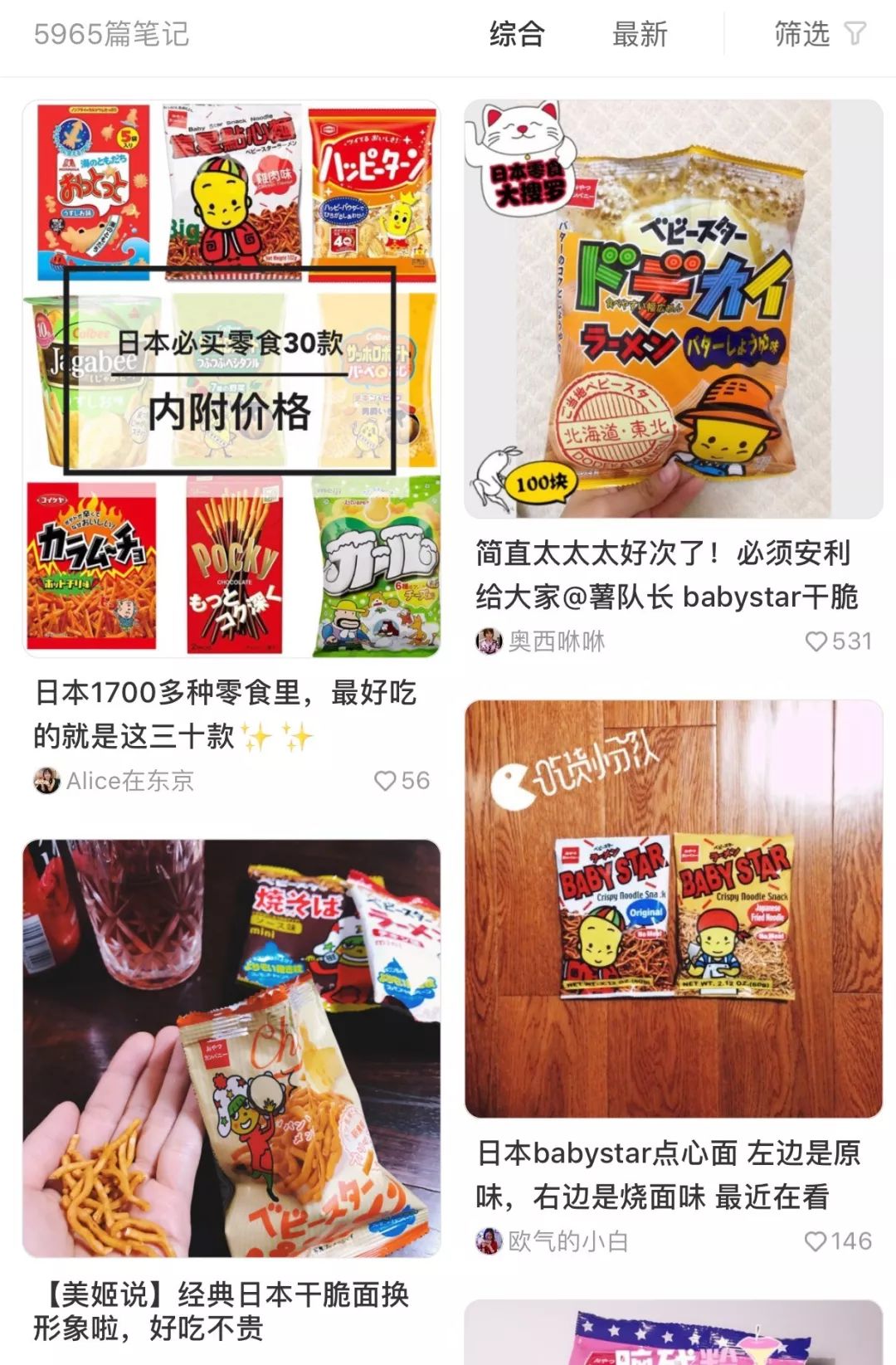Screen dimensions: 896x1365
Task: Switch to the 综合 sorting tab
Action: coord(516,34)
